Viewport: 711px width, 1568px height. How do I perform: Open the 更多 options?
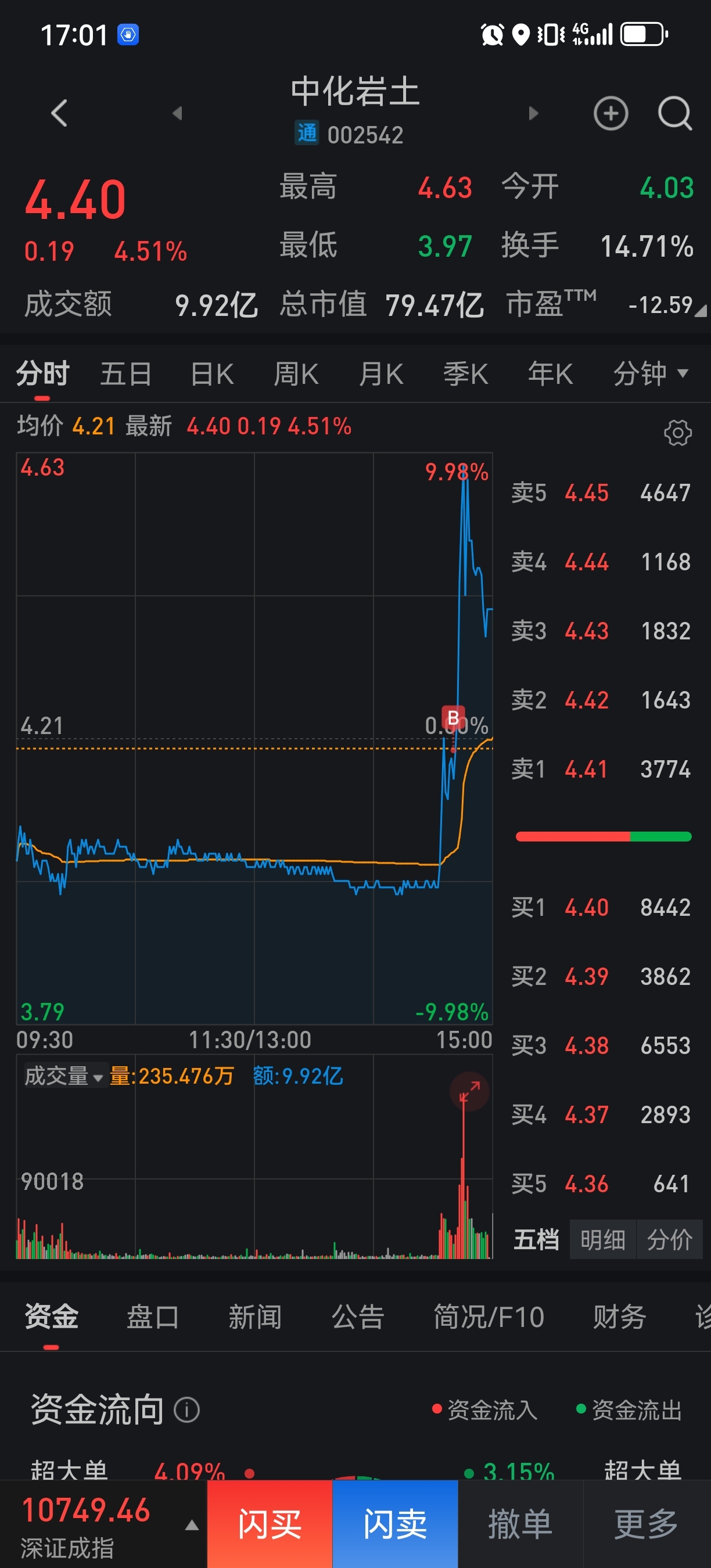tap(647, 1524)
